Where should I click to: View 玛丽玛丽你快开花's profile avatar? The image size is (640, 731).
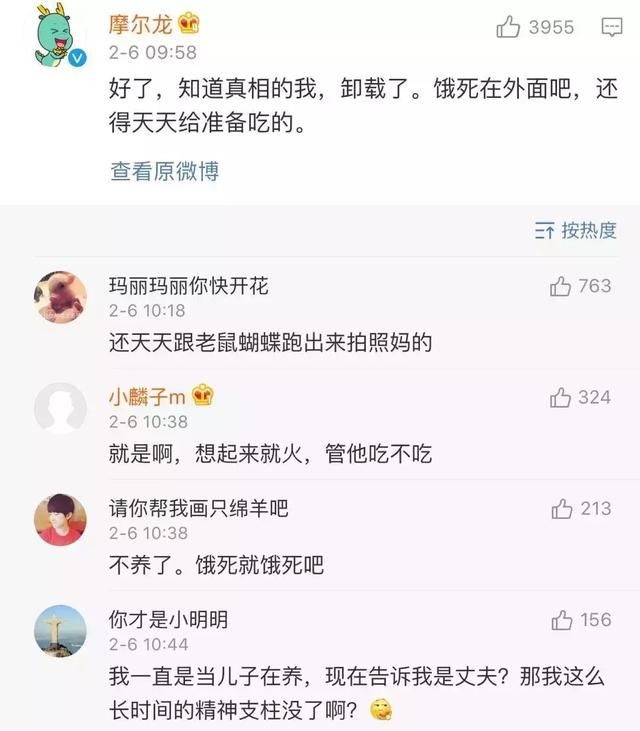(x=60, y=297)
